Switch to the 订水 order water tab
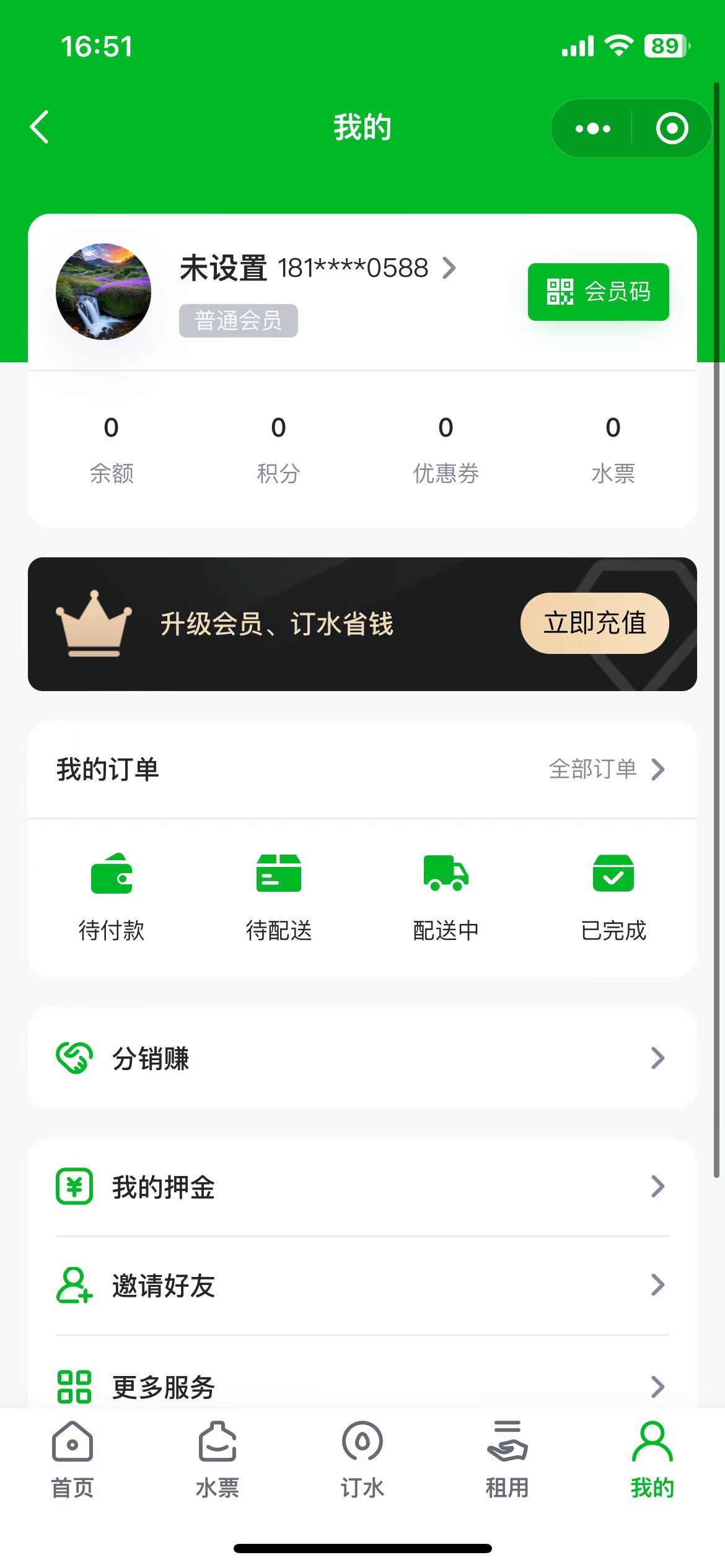Image resolution: width=725 pixels, height=1568 pixels. pos(362,1459)
